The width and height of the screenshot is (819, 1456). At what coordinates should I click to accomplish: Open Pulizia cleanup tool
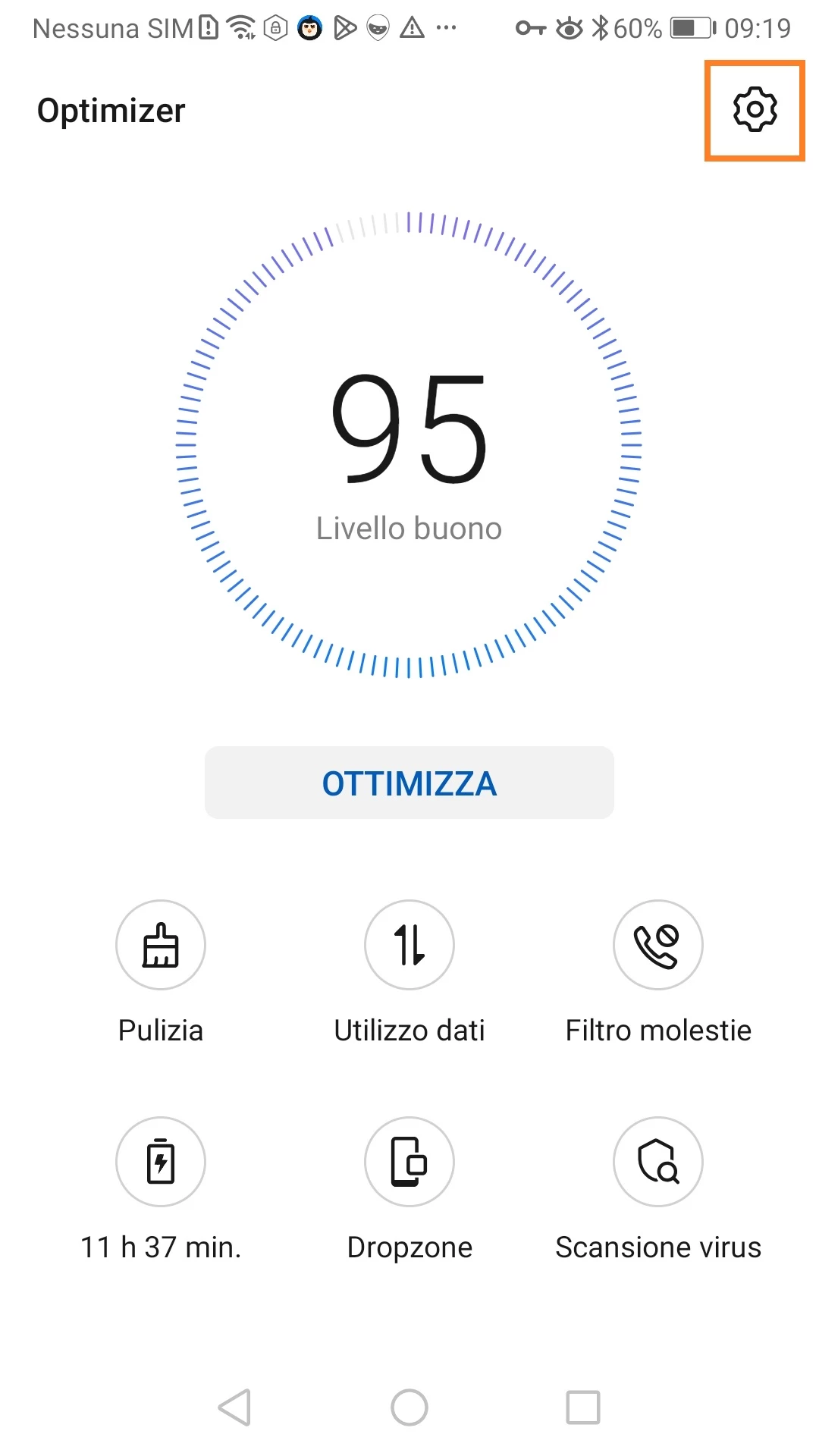[161, 945]
